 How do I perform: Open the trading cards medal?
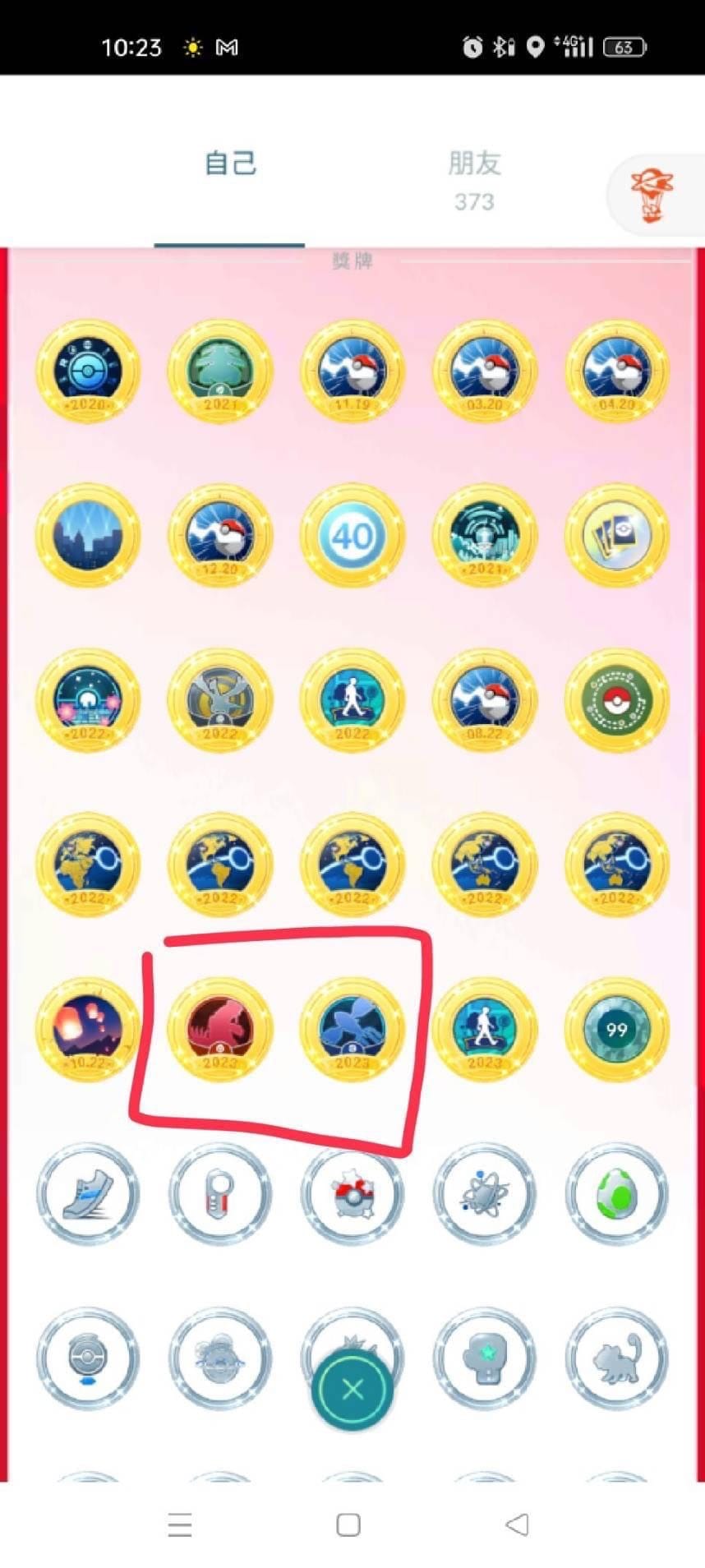coord(616,536)
